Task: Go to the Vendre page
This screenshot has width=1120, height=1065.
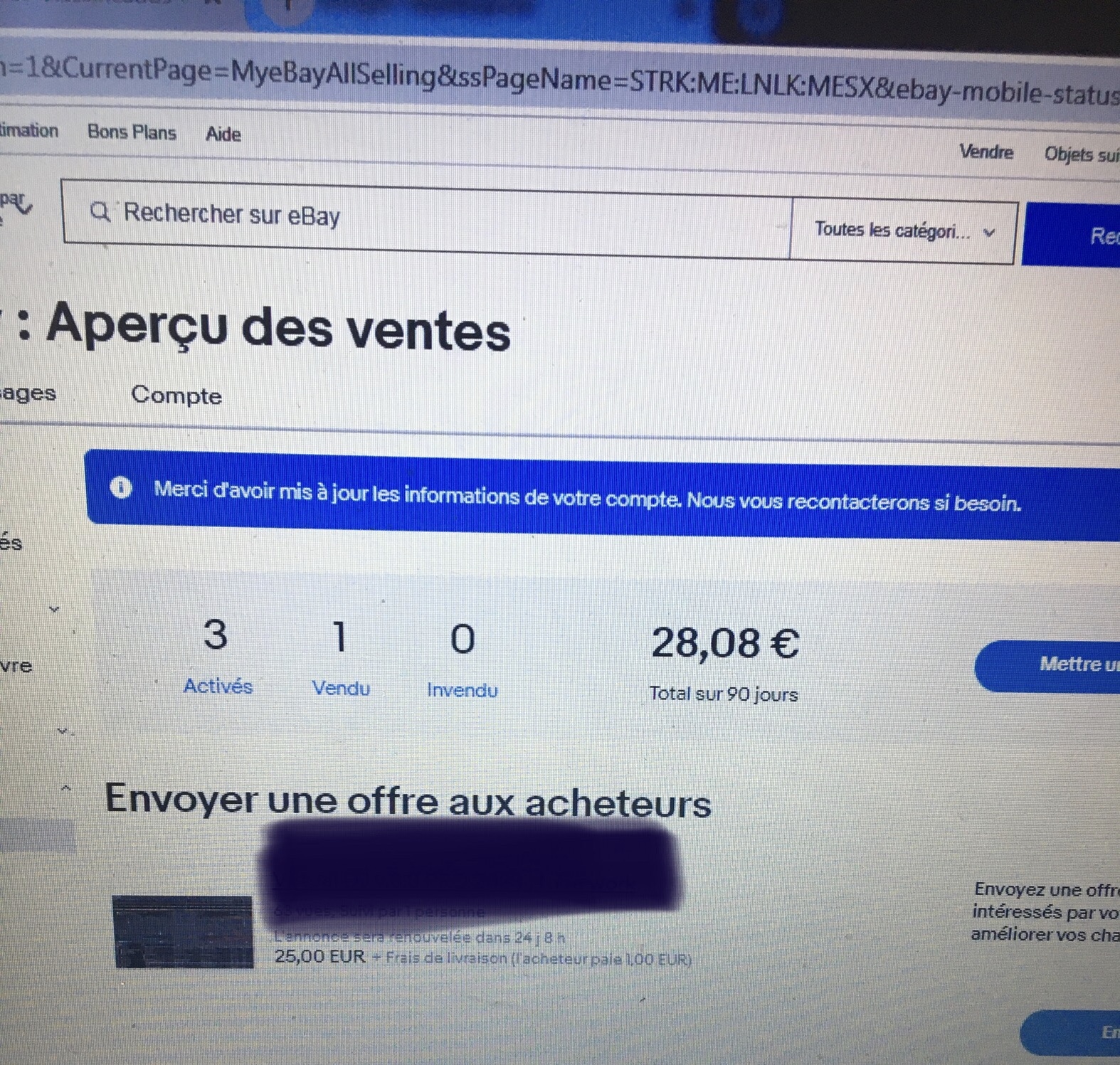Action: [986, 152]
